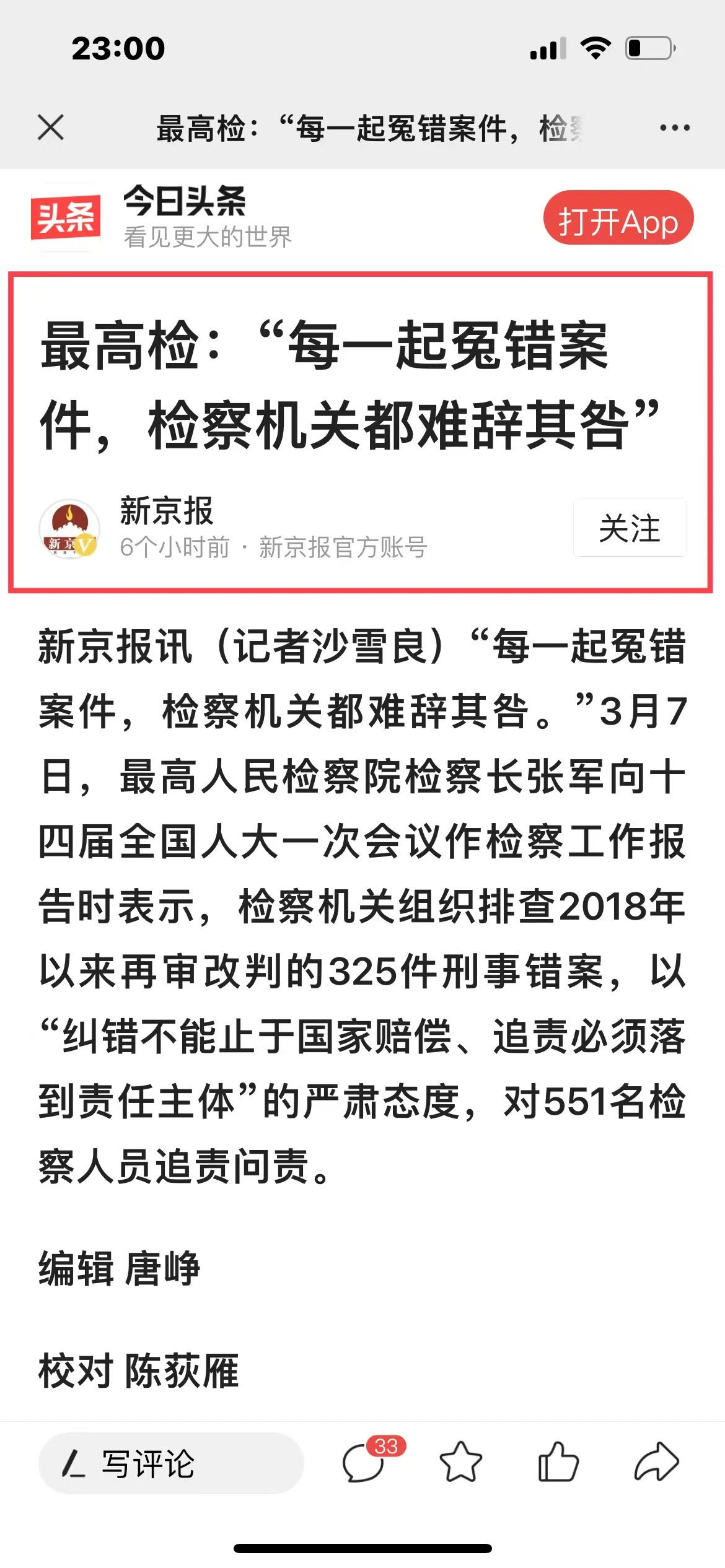Close the article page
Screen dimensions: 725x1568
(x=51, y=128)
